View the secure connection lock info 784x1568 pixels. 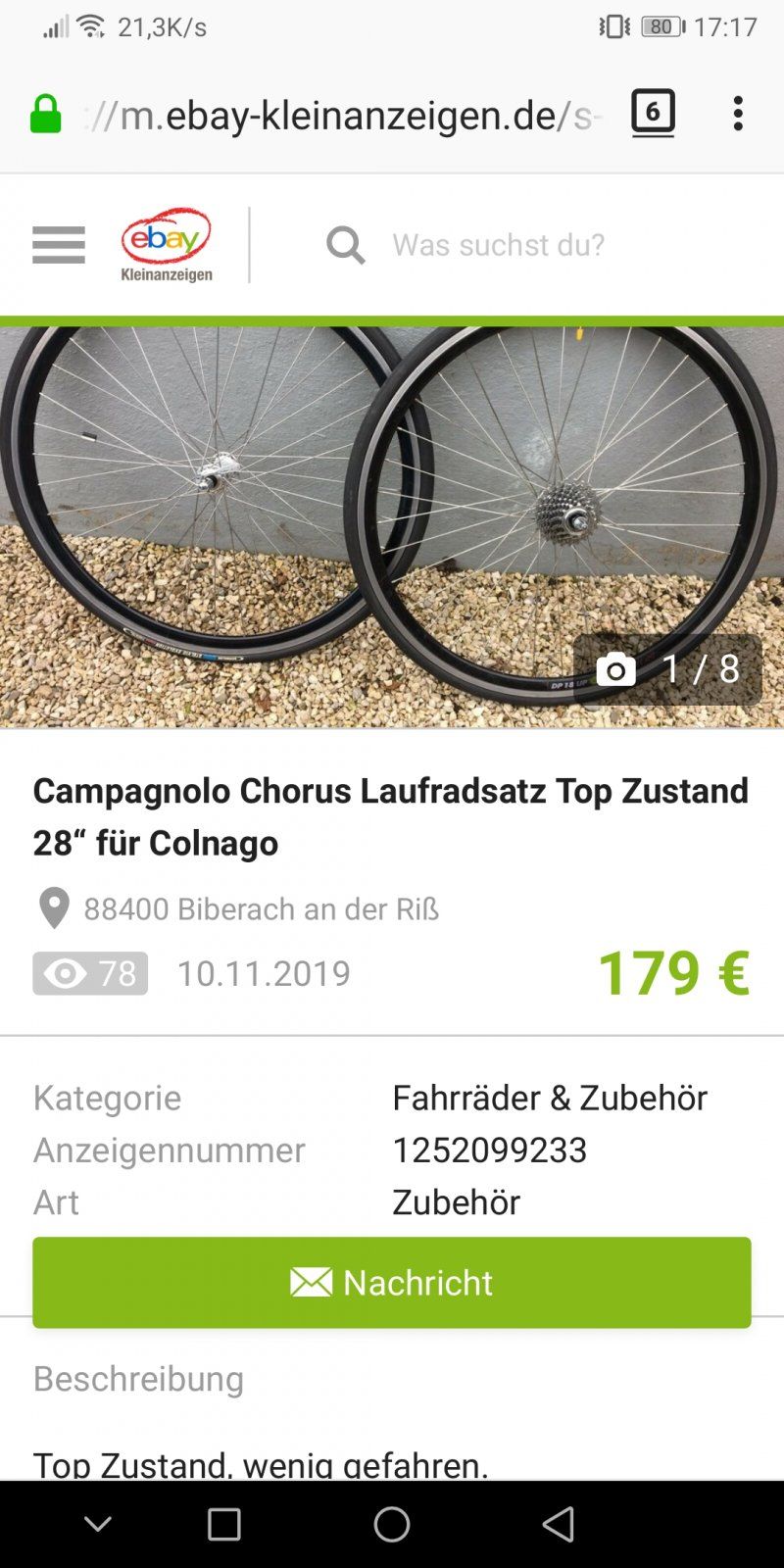(45, 115)
